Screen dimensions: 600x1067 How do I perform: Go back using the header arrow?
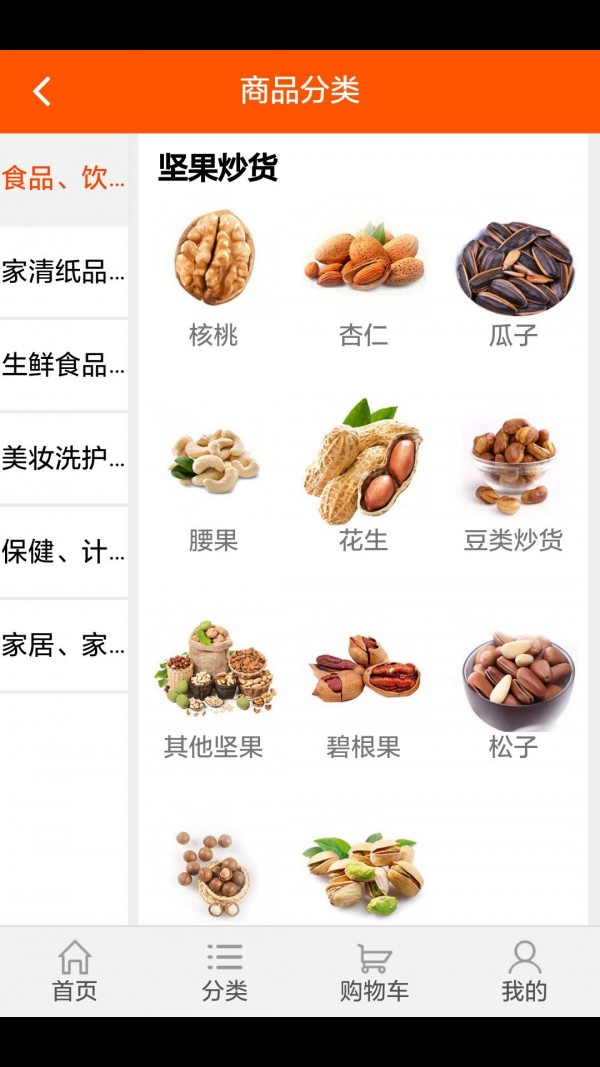pos(42,92)
